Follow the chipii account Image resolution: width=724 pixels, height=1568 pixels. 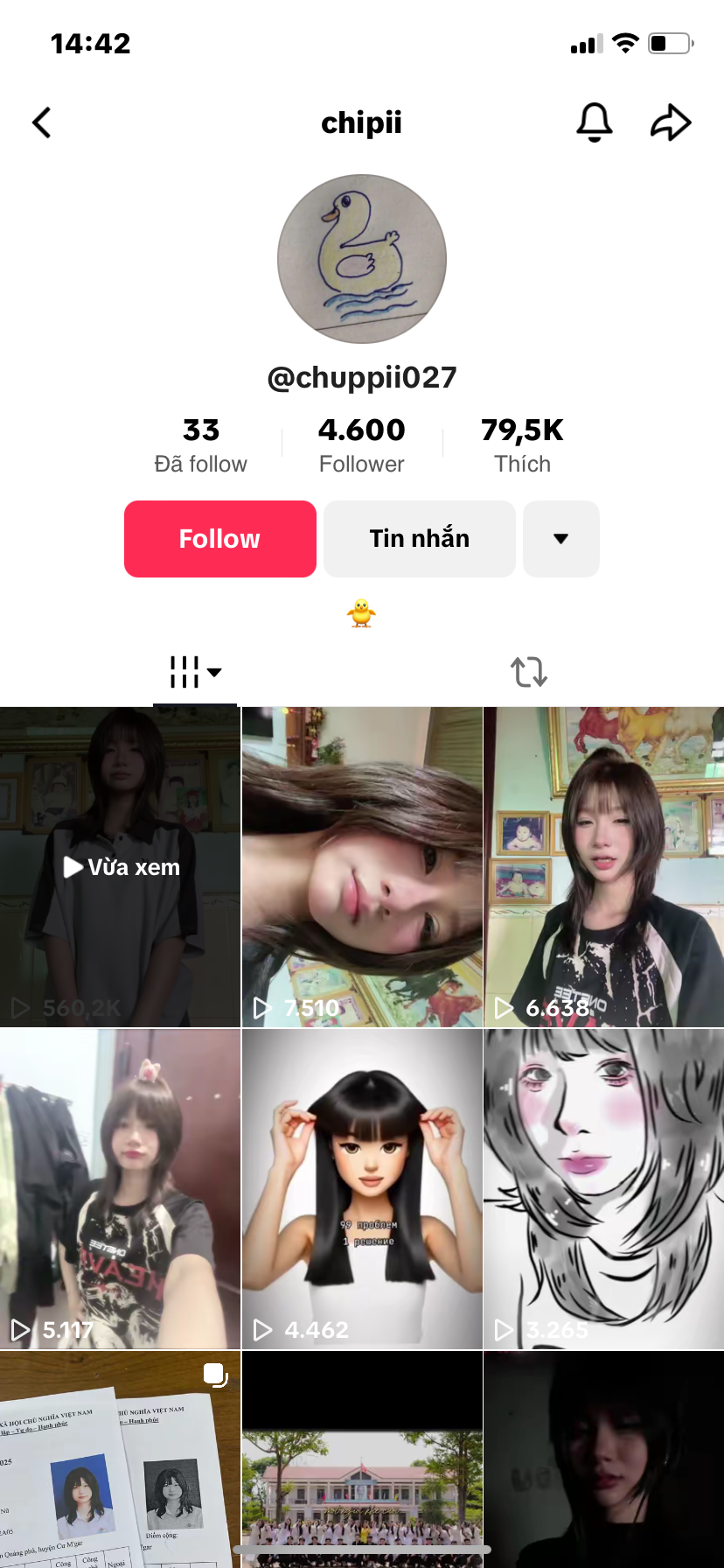click(x=220, y=539)
